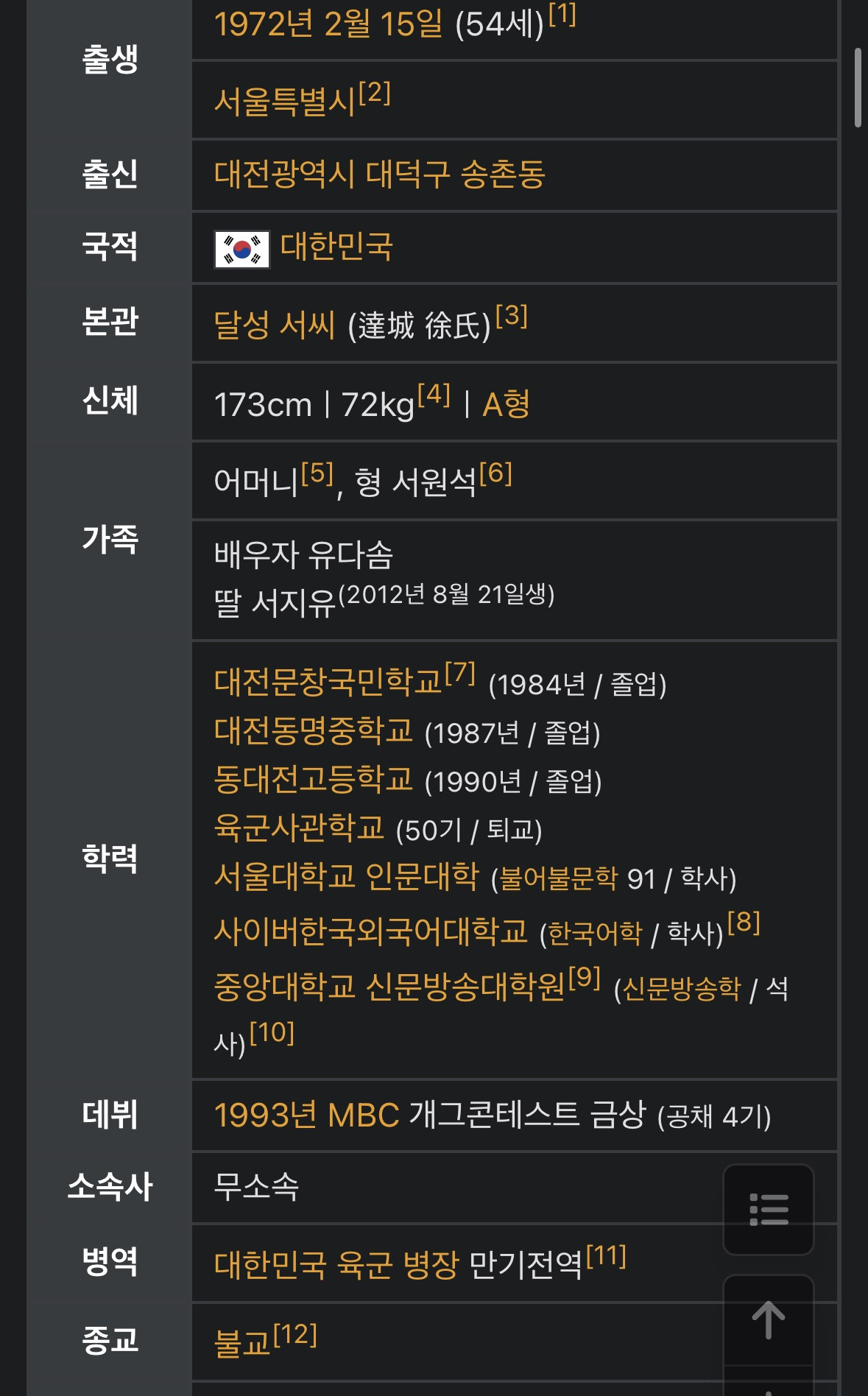Open the A형 blood type link
Screen dimensions: 868x1396
507,404
